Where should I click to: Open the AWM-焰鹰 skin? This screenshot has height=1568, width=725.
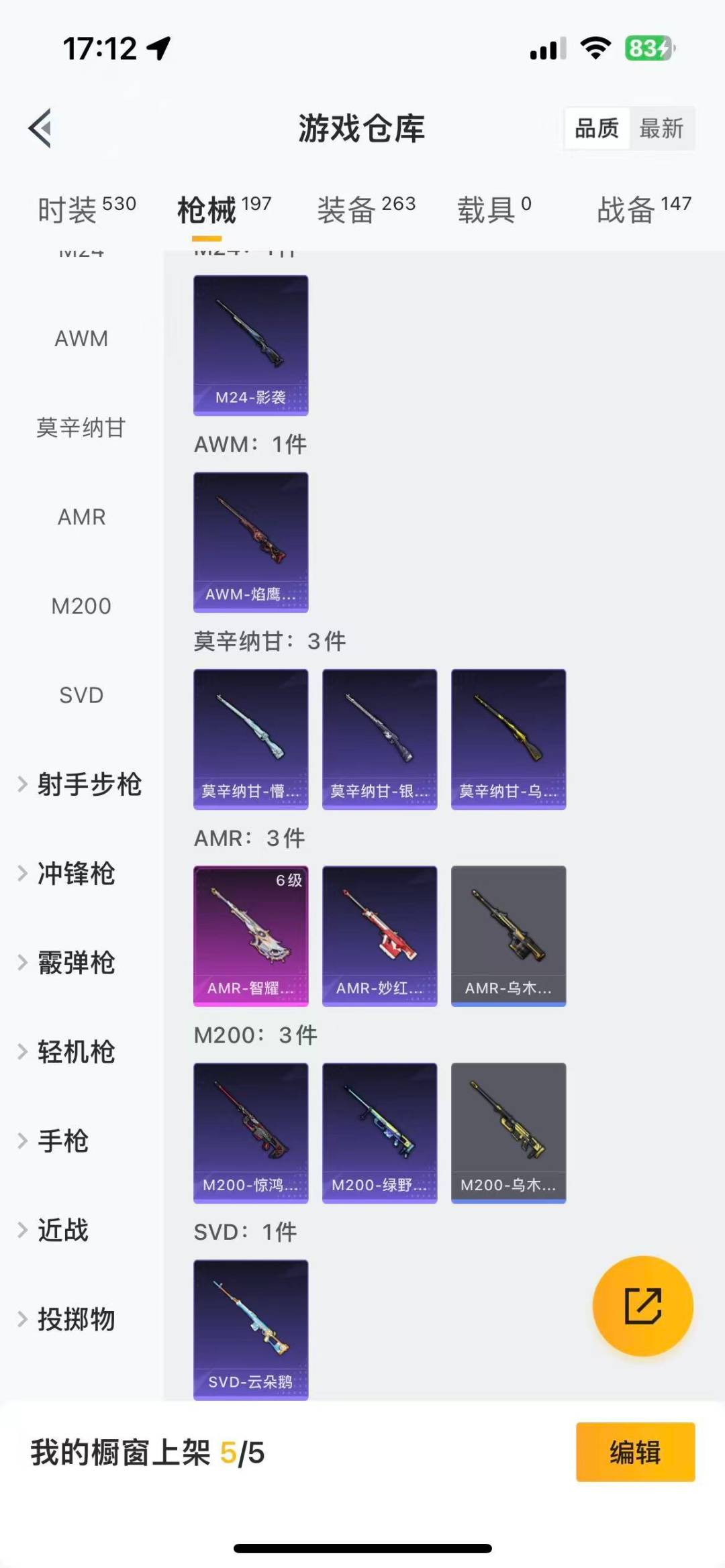[250, 540]
